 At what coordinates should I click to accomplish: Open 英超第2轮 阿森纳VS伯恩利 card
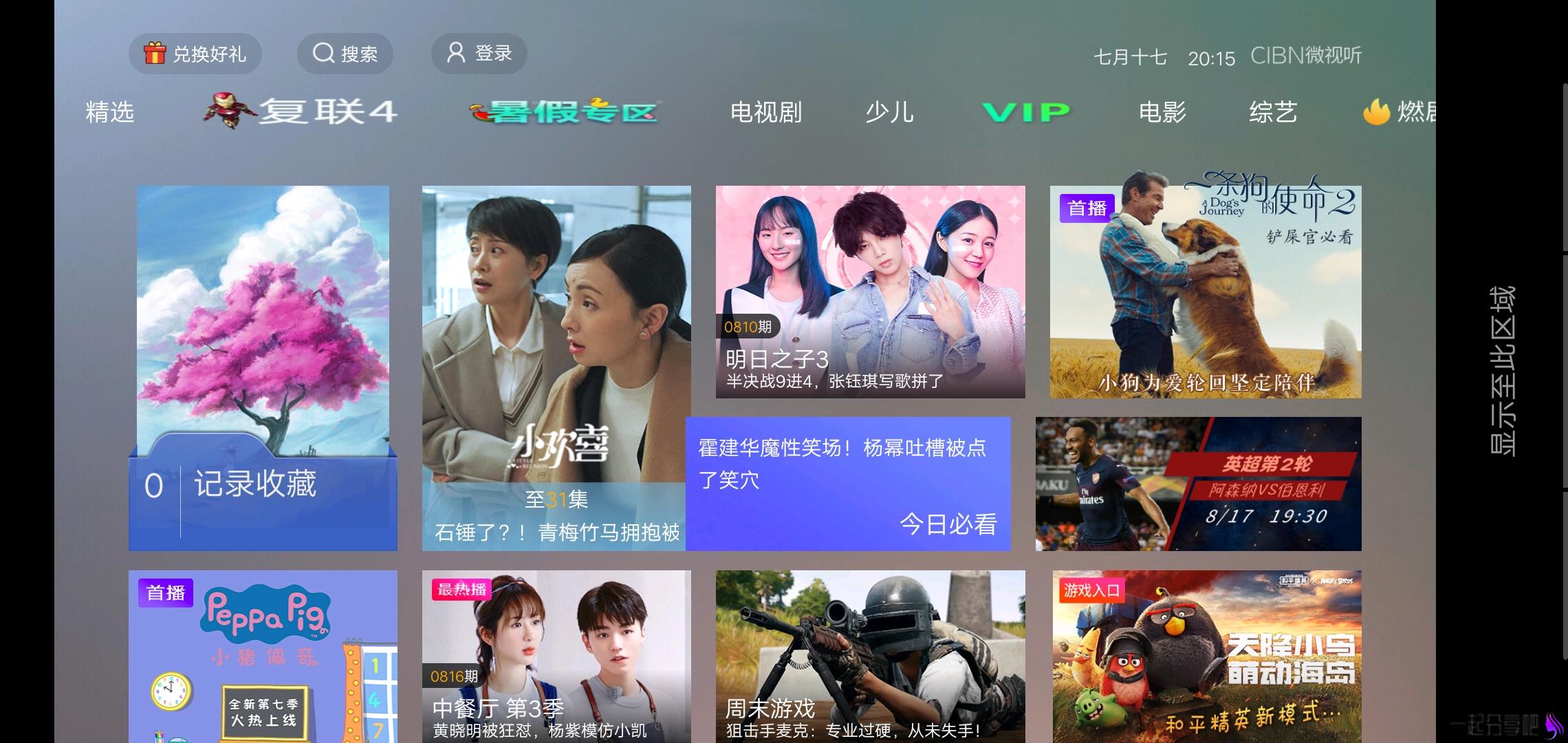pyautogui.click(x=1198, y=484)
